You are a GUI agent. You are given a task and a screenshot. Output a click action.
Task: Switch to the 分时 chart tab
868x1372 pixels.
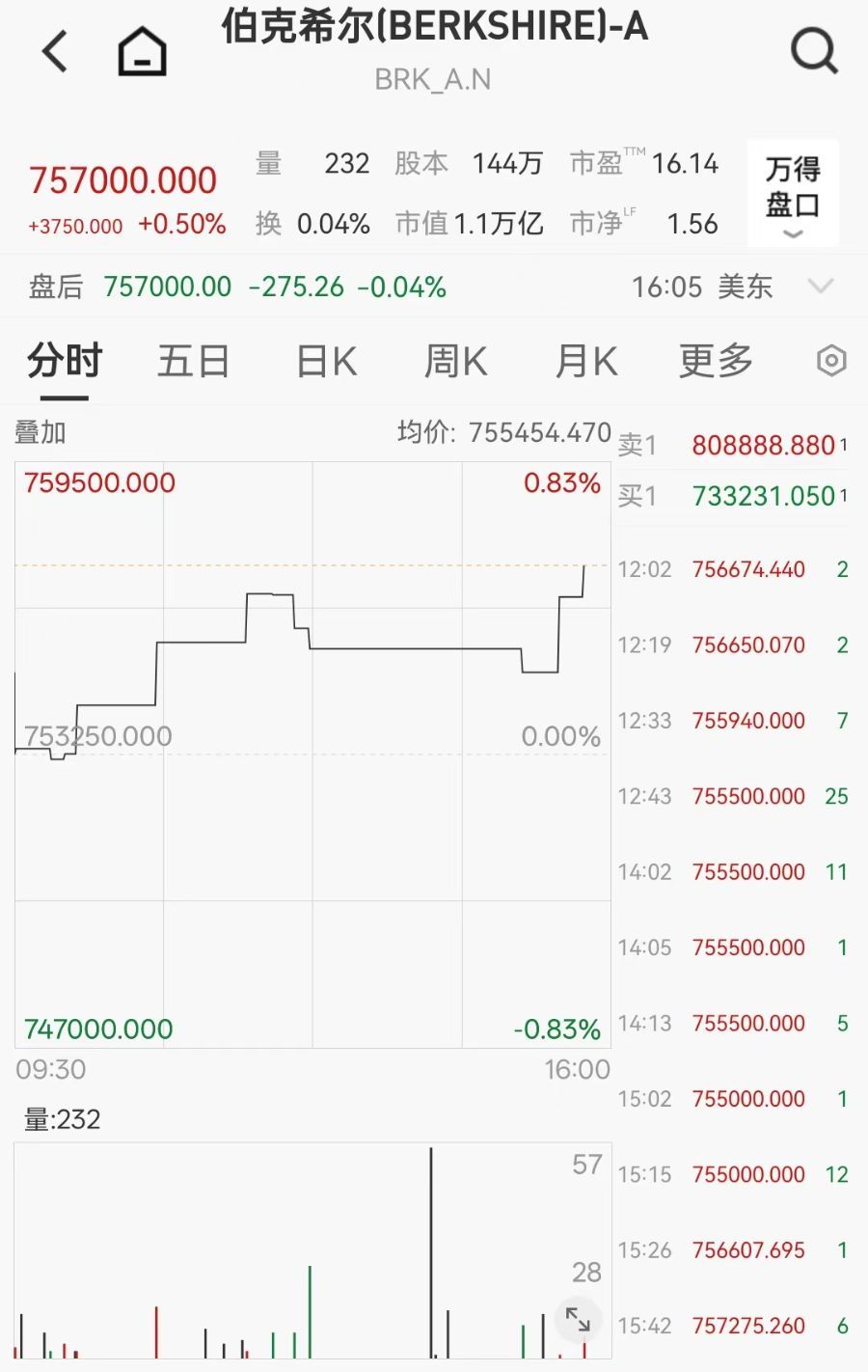point(64,362)
